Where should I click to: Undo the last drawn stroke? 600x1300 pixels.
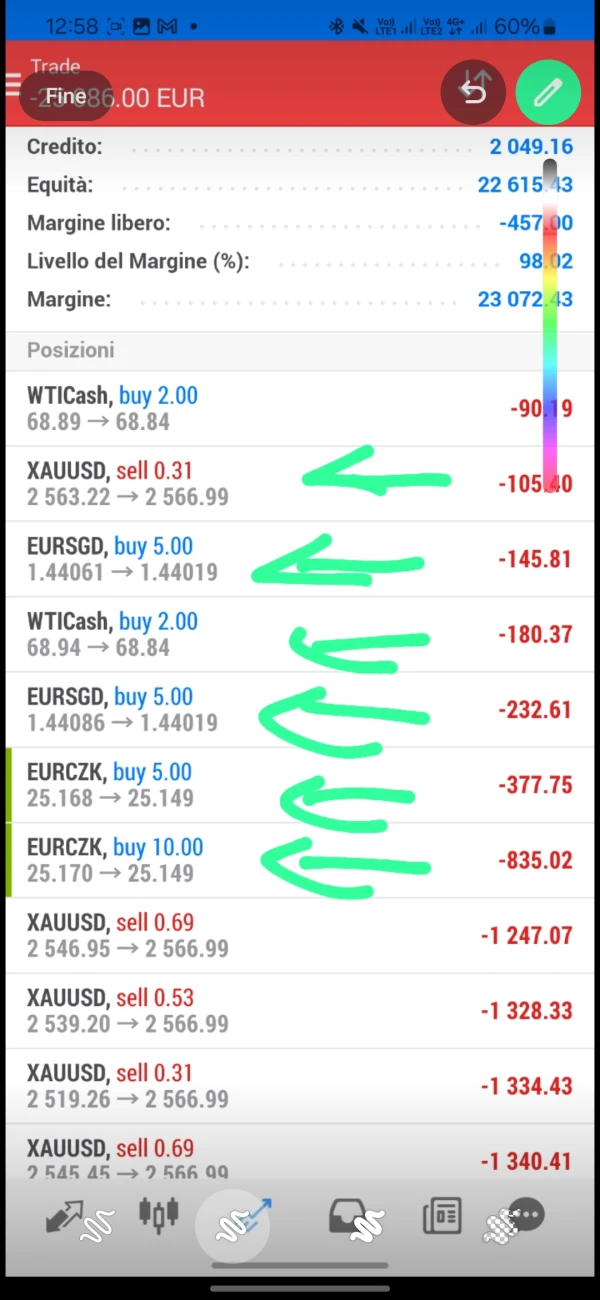tap(473, 93)
